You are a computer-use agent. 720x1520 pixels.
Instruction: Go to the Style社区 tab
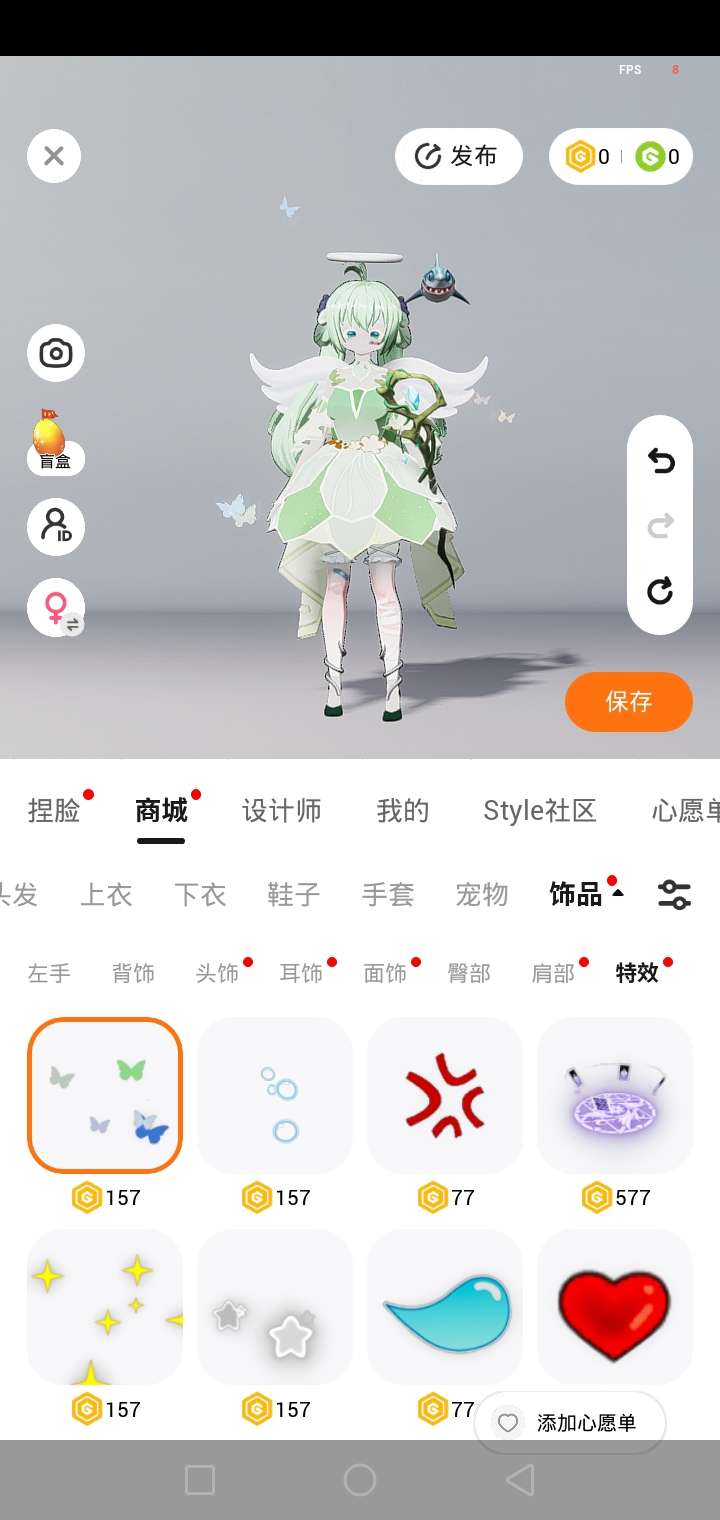click(x=540, y=810)
